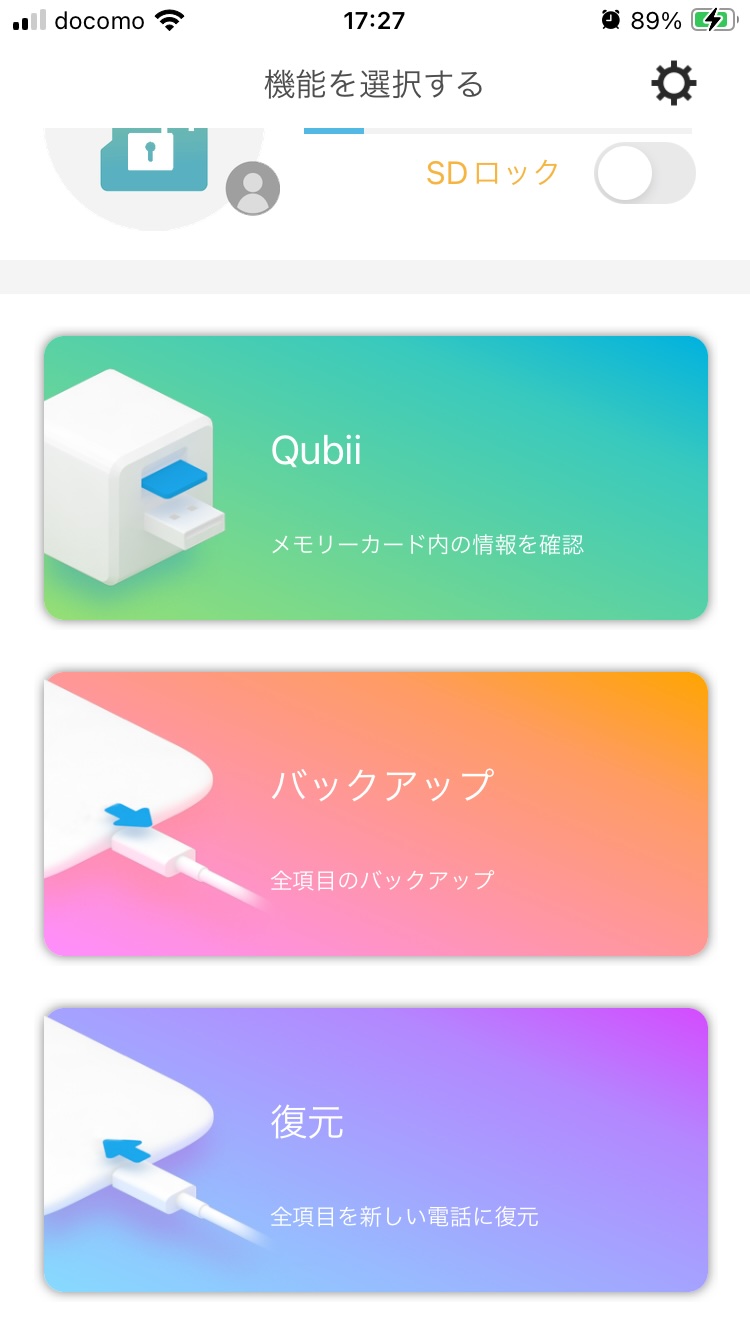Toggle the SDロック switch
This screenshot has width=750, height=1334.
[x=644, y=173]
